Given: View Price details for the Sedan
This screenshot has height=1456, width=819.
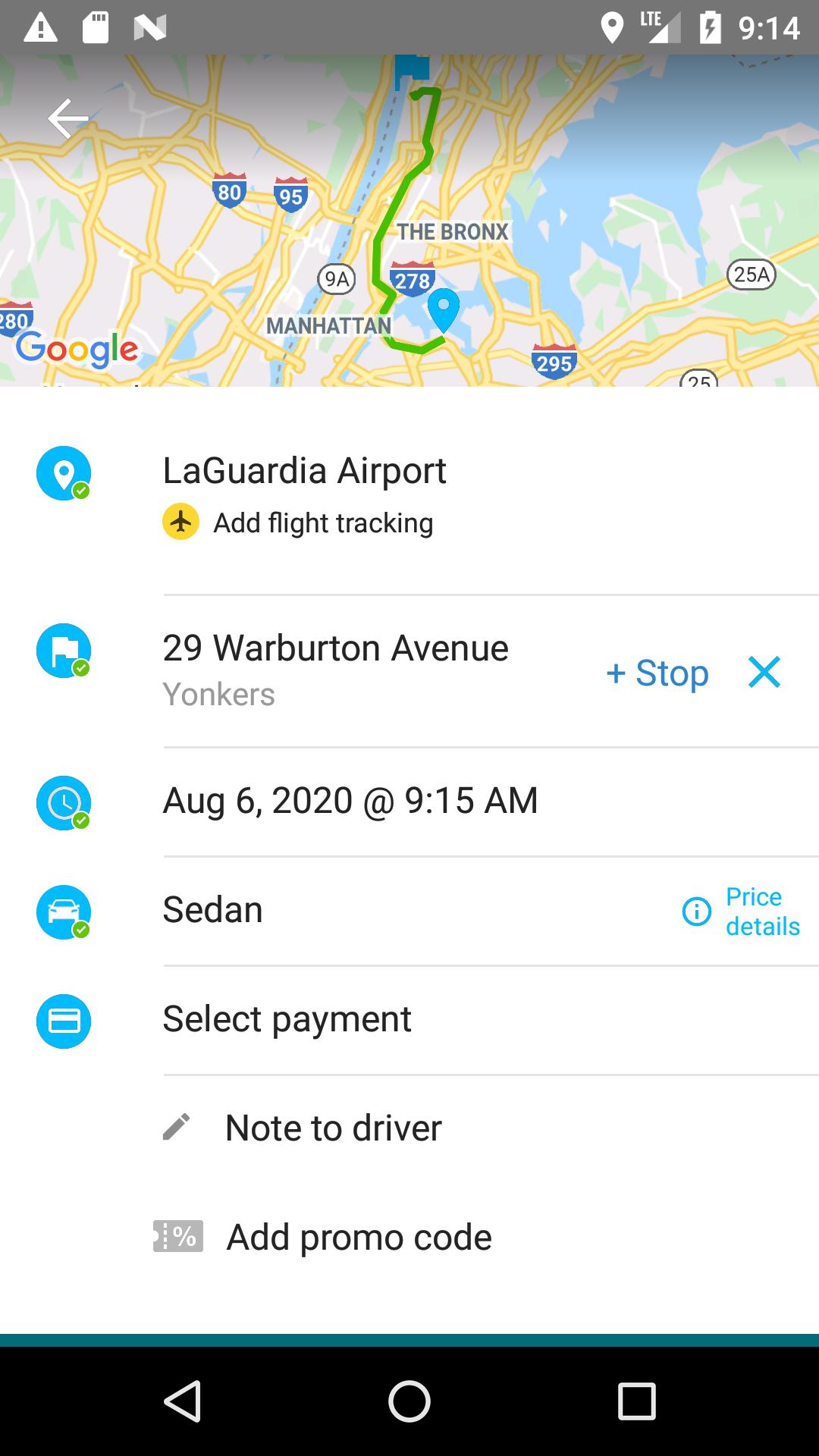Looking at the screenshot, I should 742,912.
